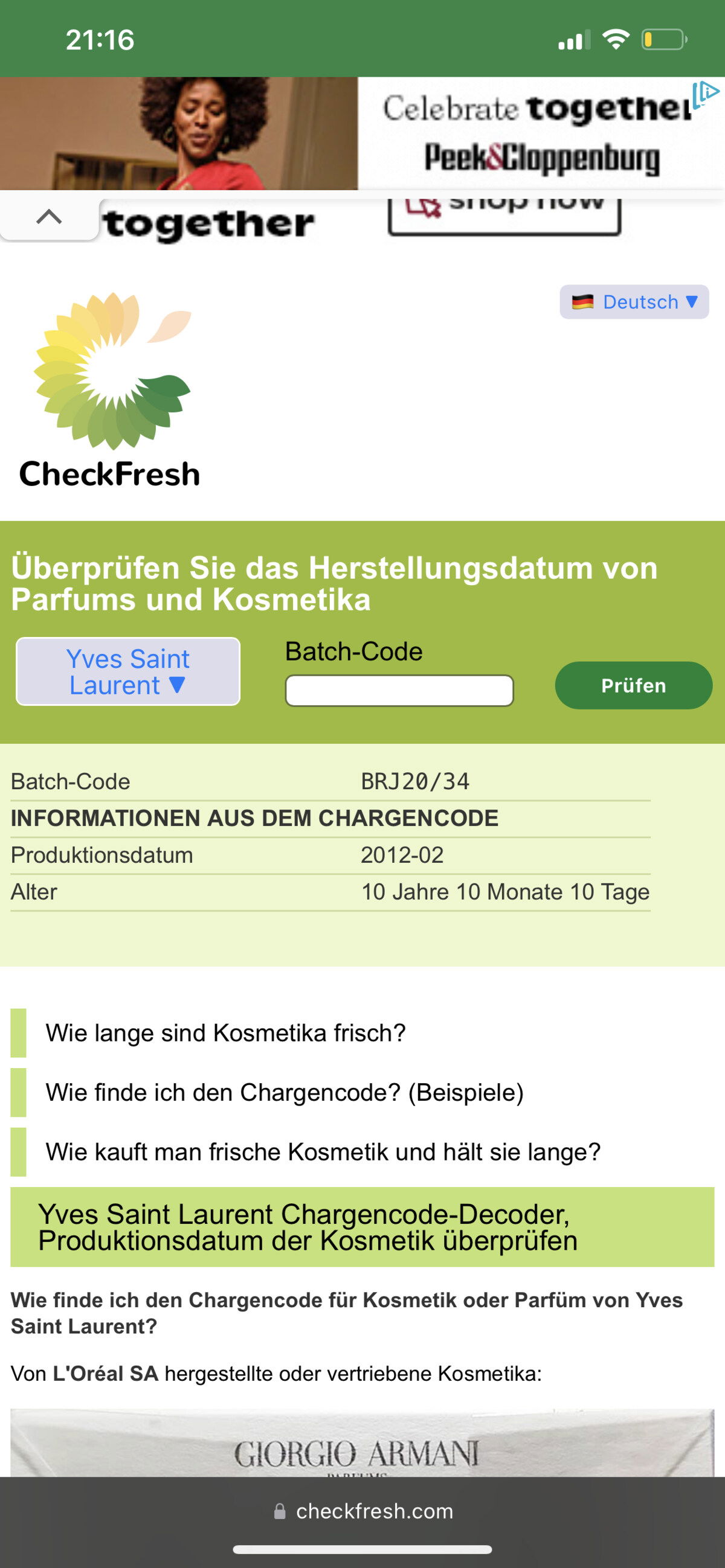725x1568 pixels.
Task: Go to the CheckFresh homepage via logo
Action: point(111,390)
